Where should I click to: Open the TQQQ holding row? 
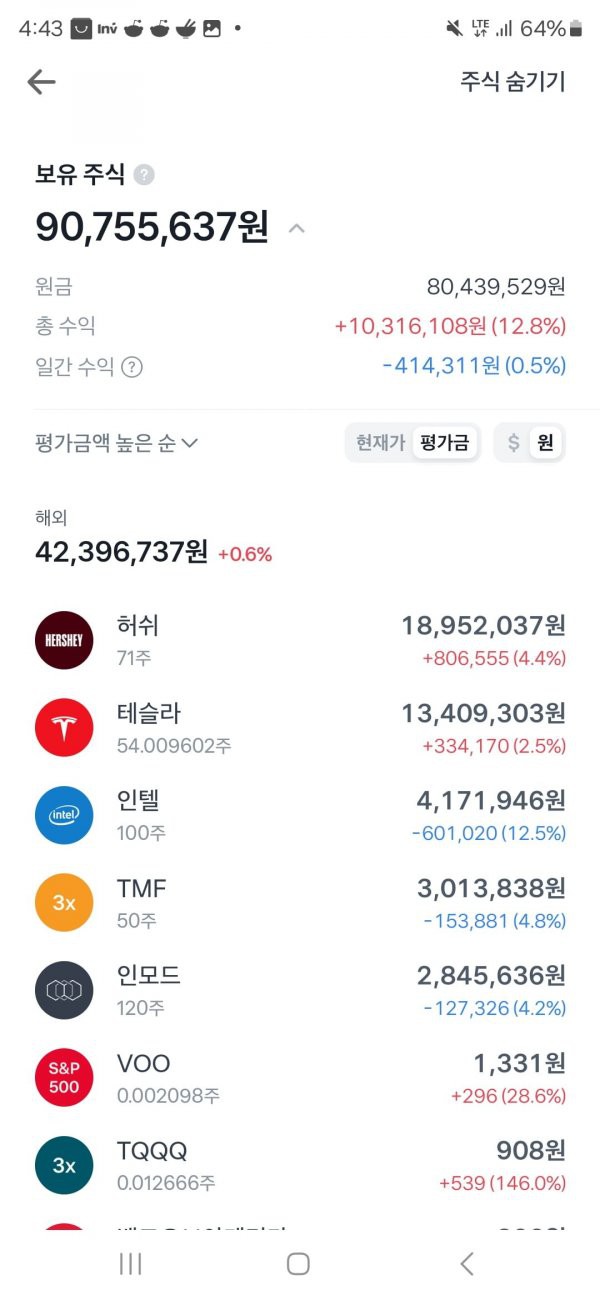[300, 1165]
